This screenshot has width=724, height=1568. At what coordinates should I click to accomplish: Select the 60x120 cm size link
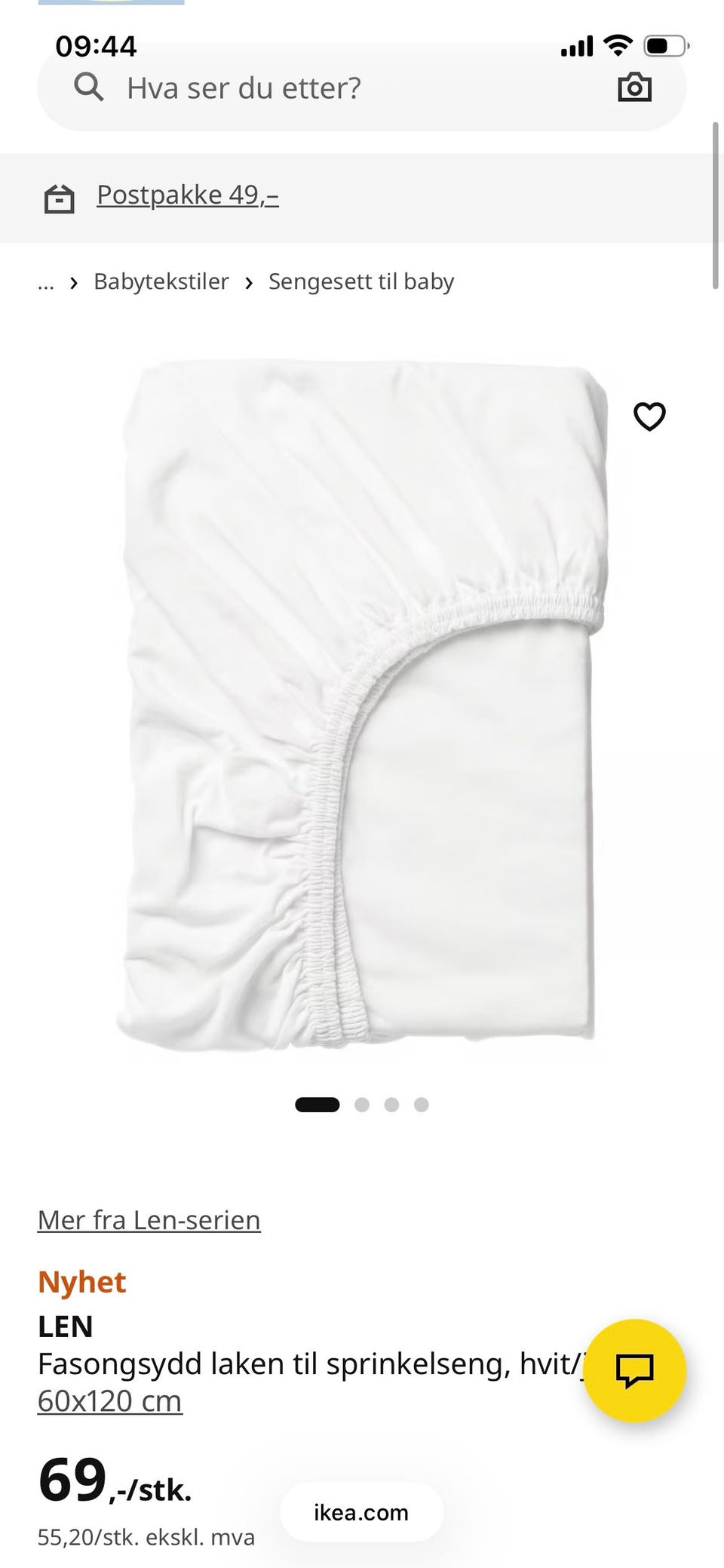click(x=110, y=1401)
